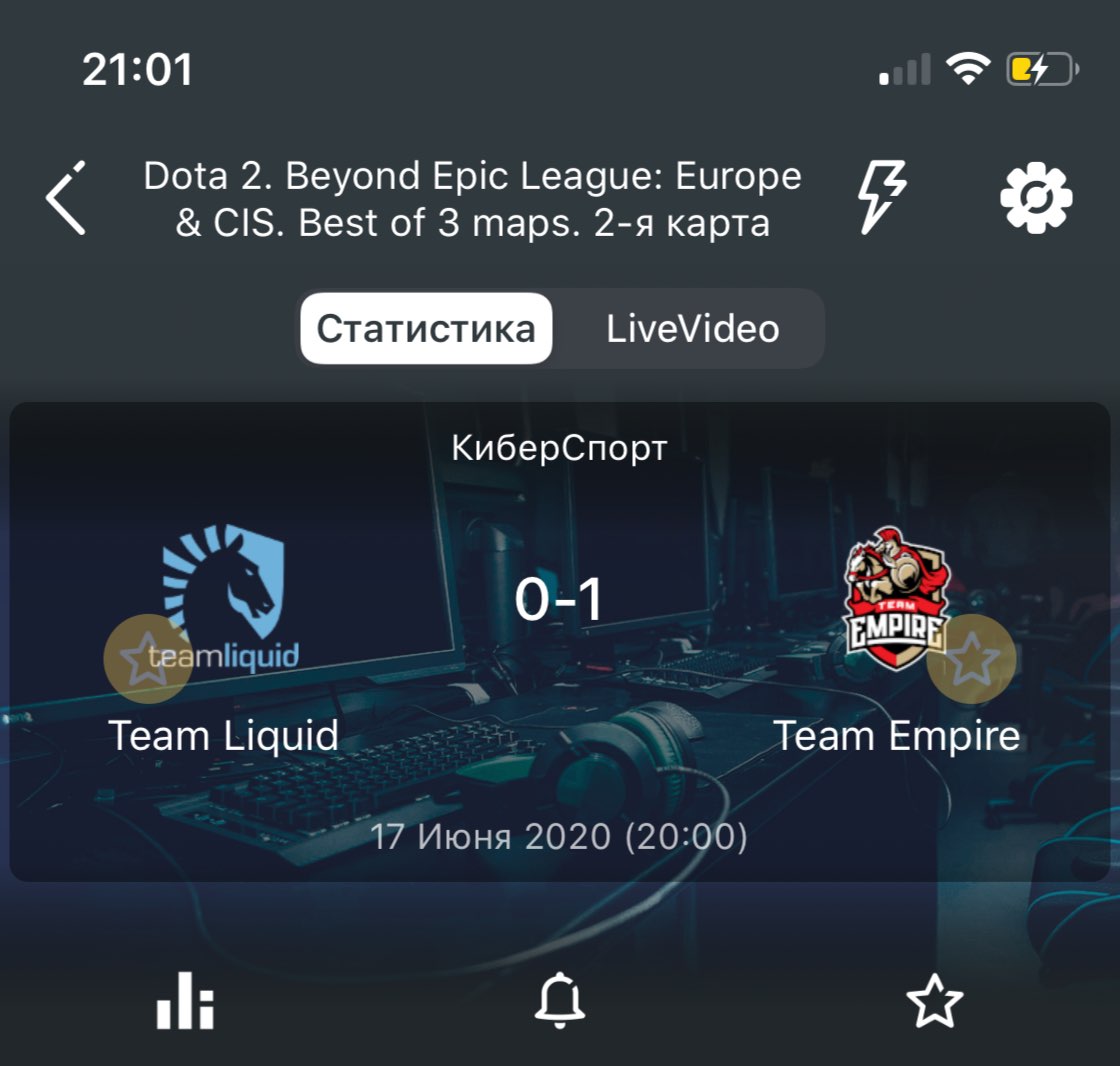
Task: Open the bar chart statistics icon
Action: click(x=185, y=1000)
